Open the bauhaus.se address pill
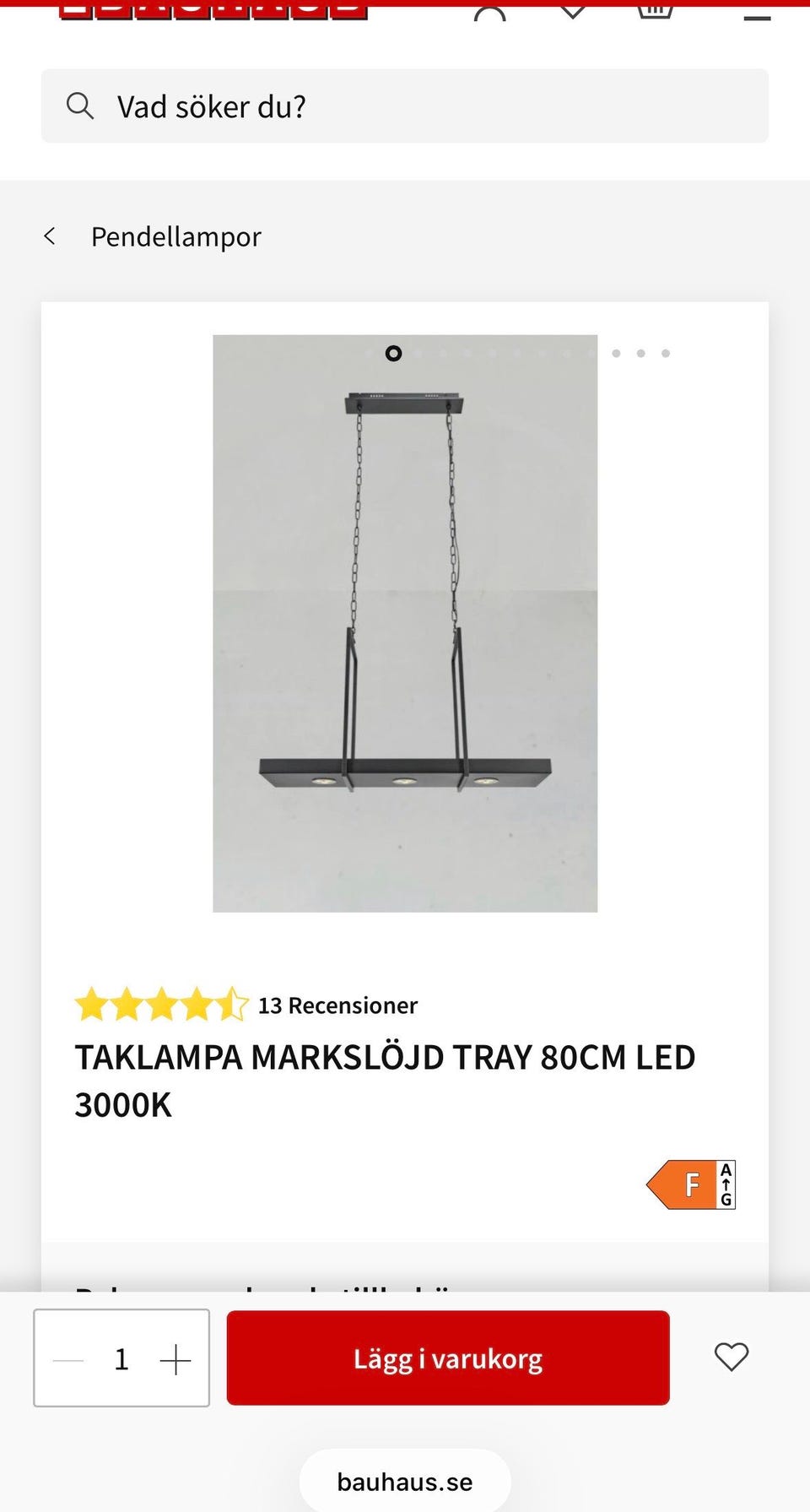This screenshot has height=1512, width=810. [405, 1482]
